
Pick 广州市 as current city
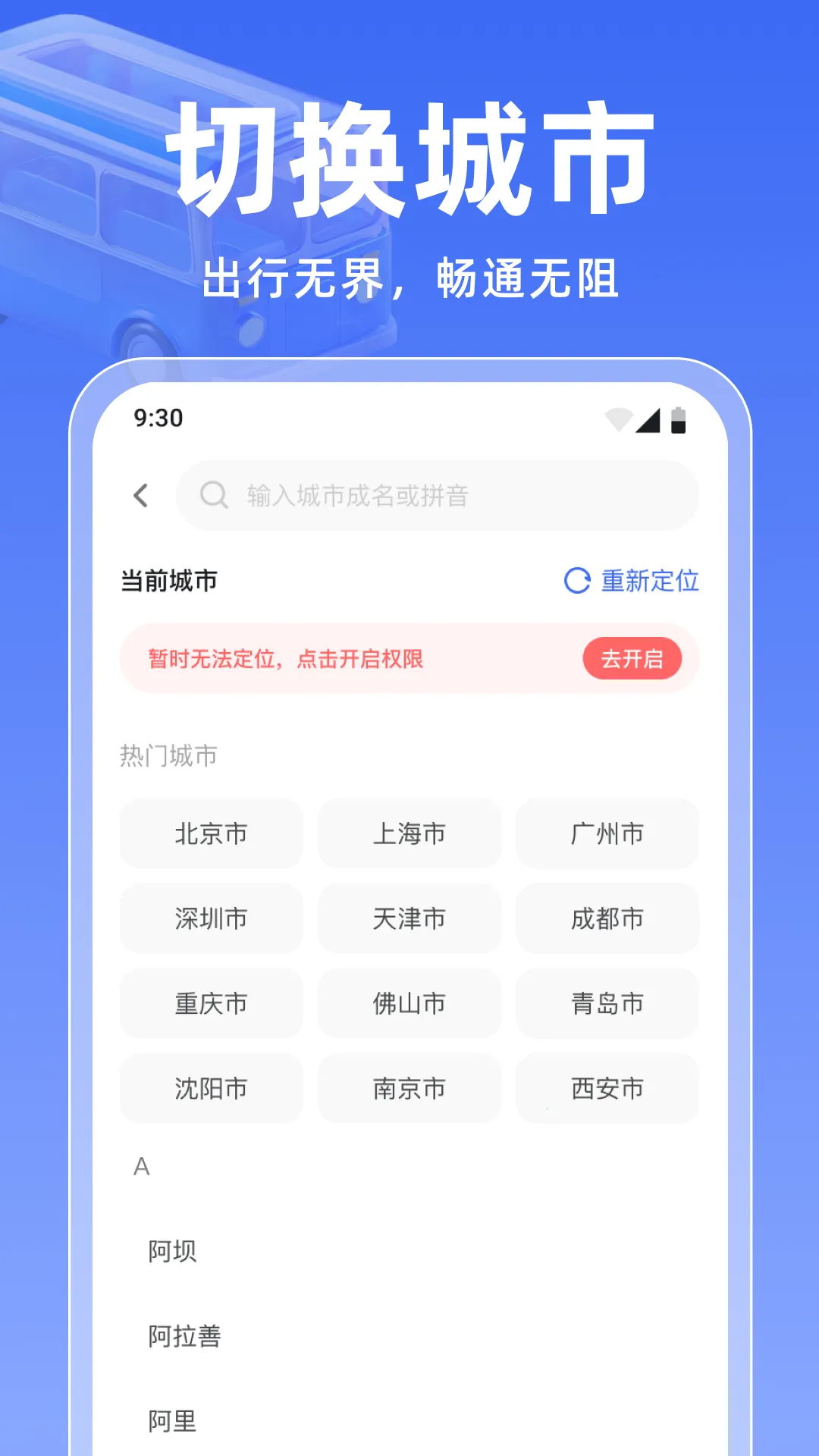(607, 834)
